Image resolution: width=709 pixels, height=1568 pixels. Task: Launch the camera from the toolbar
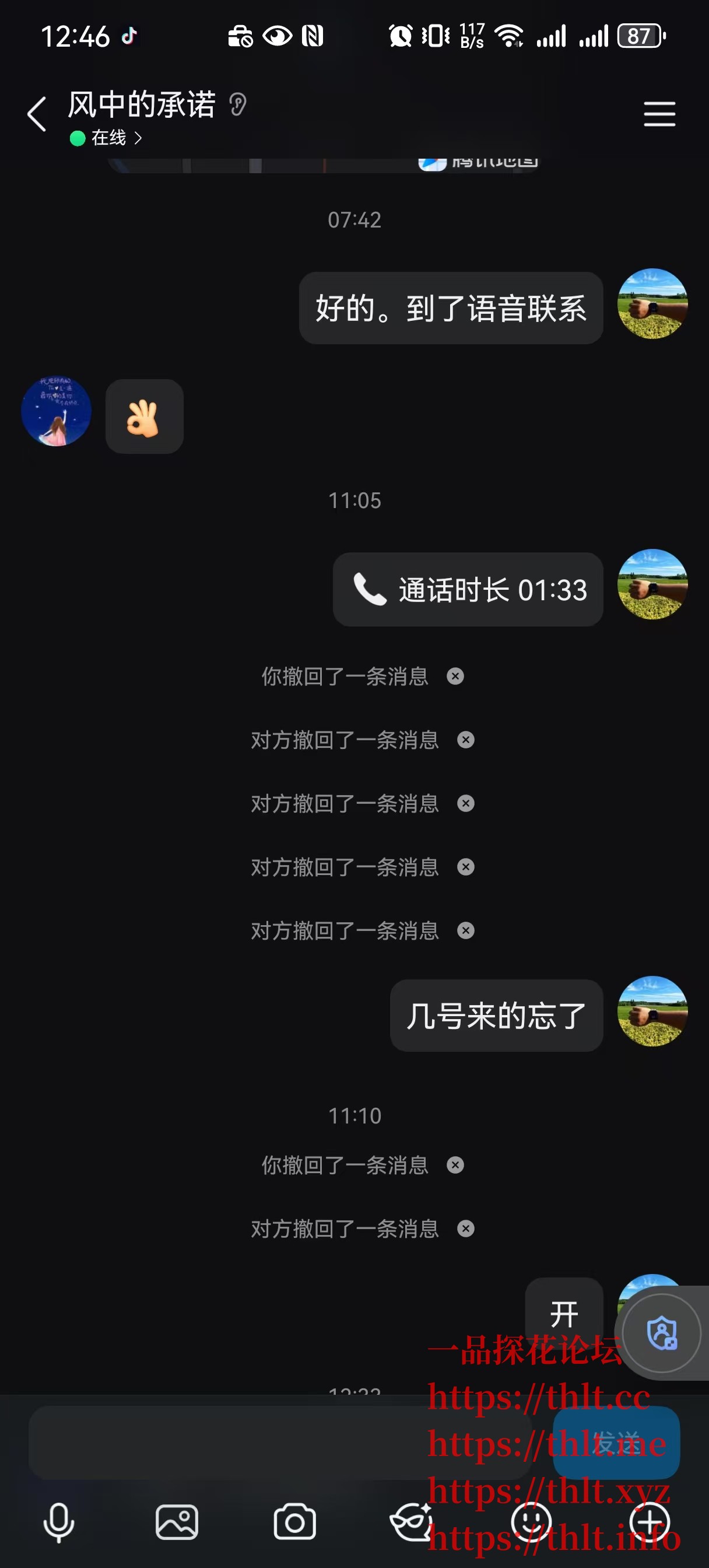pos(294,1523)
